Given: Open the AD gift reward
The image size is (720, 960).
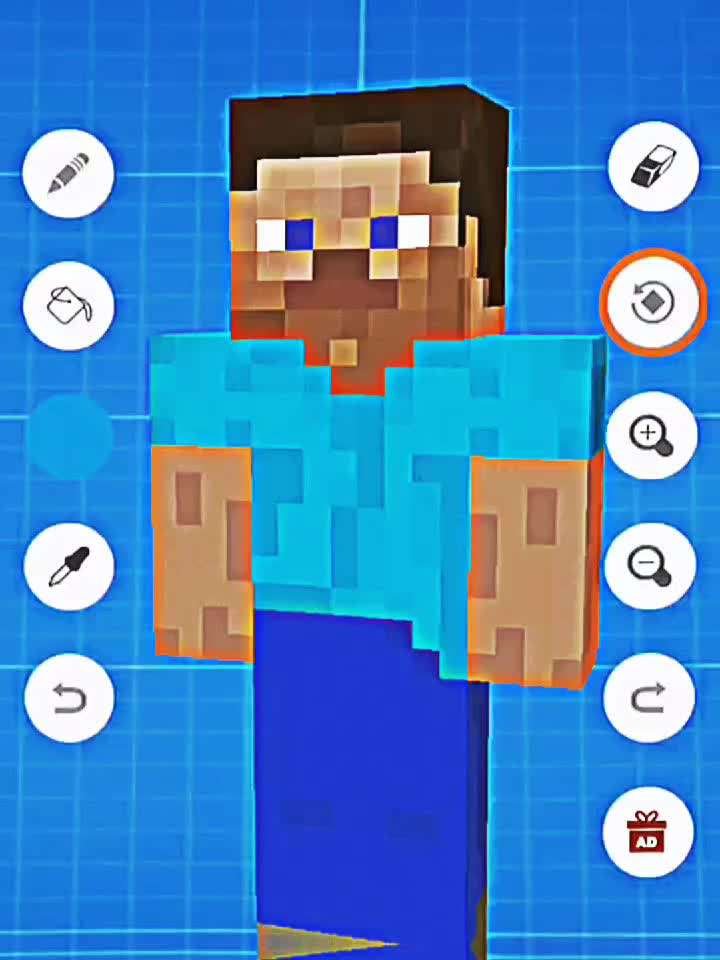Looking at the screenshot, I should 648,832.
